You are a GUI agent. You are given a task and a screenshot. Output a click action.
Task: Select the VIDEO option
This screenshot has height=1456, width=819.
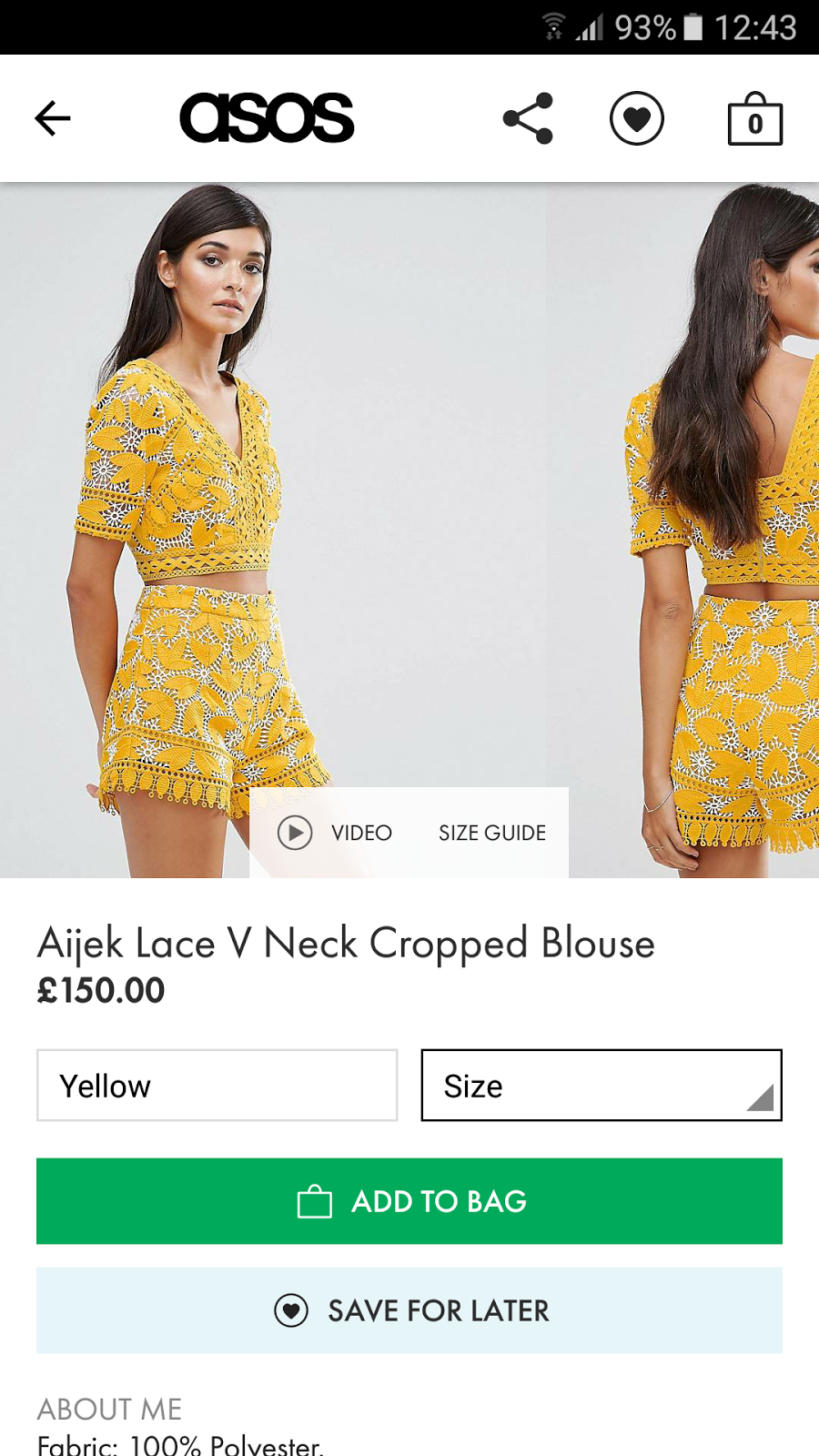coord(360,833)
